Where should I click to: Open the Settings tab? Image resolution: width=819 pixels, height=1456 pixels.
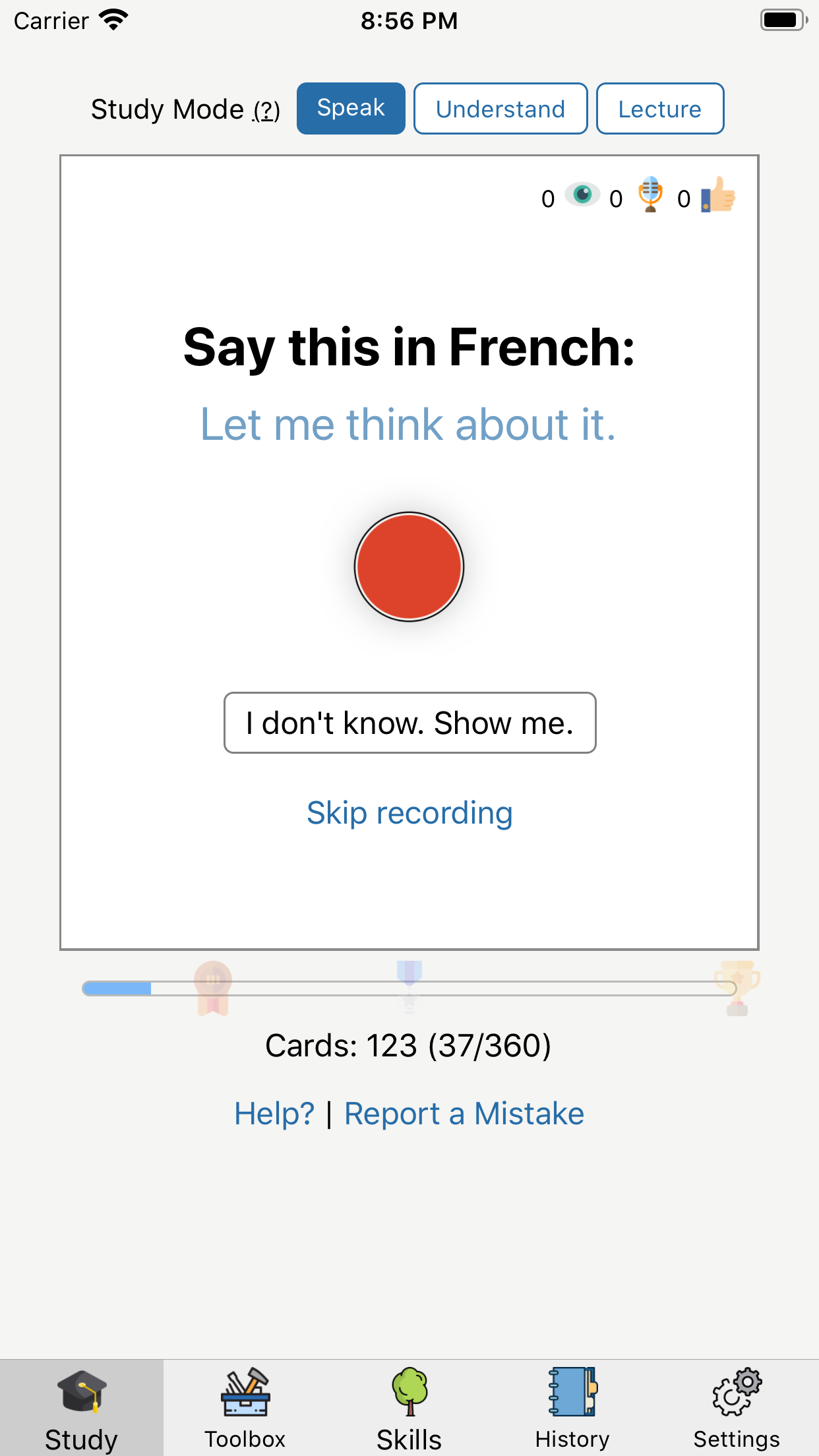click(x=737, y=1408)
